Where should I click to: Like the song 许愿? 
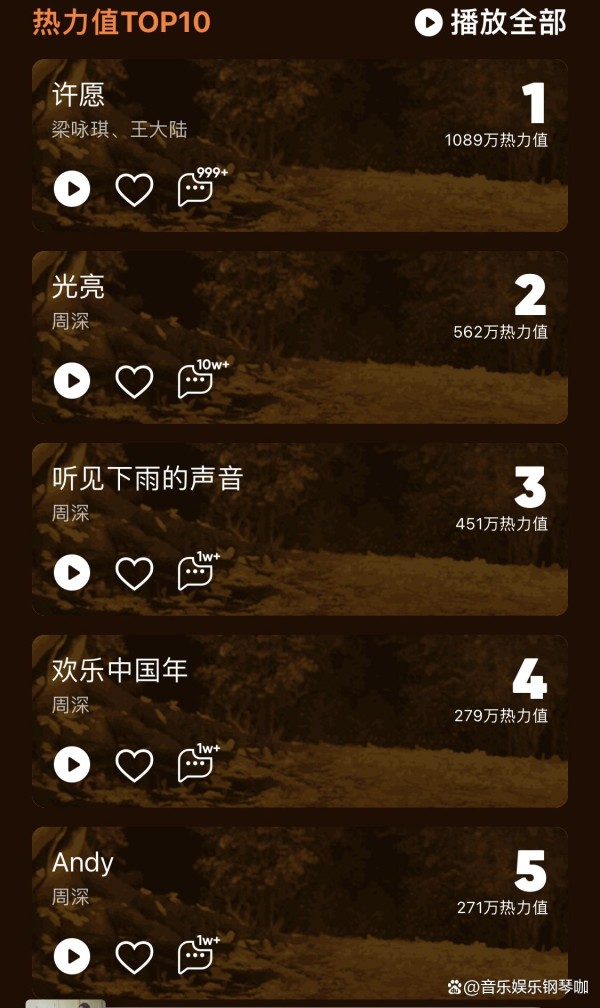[134, 190]
